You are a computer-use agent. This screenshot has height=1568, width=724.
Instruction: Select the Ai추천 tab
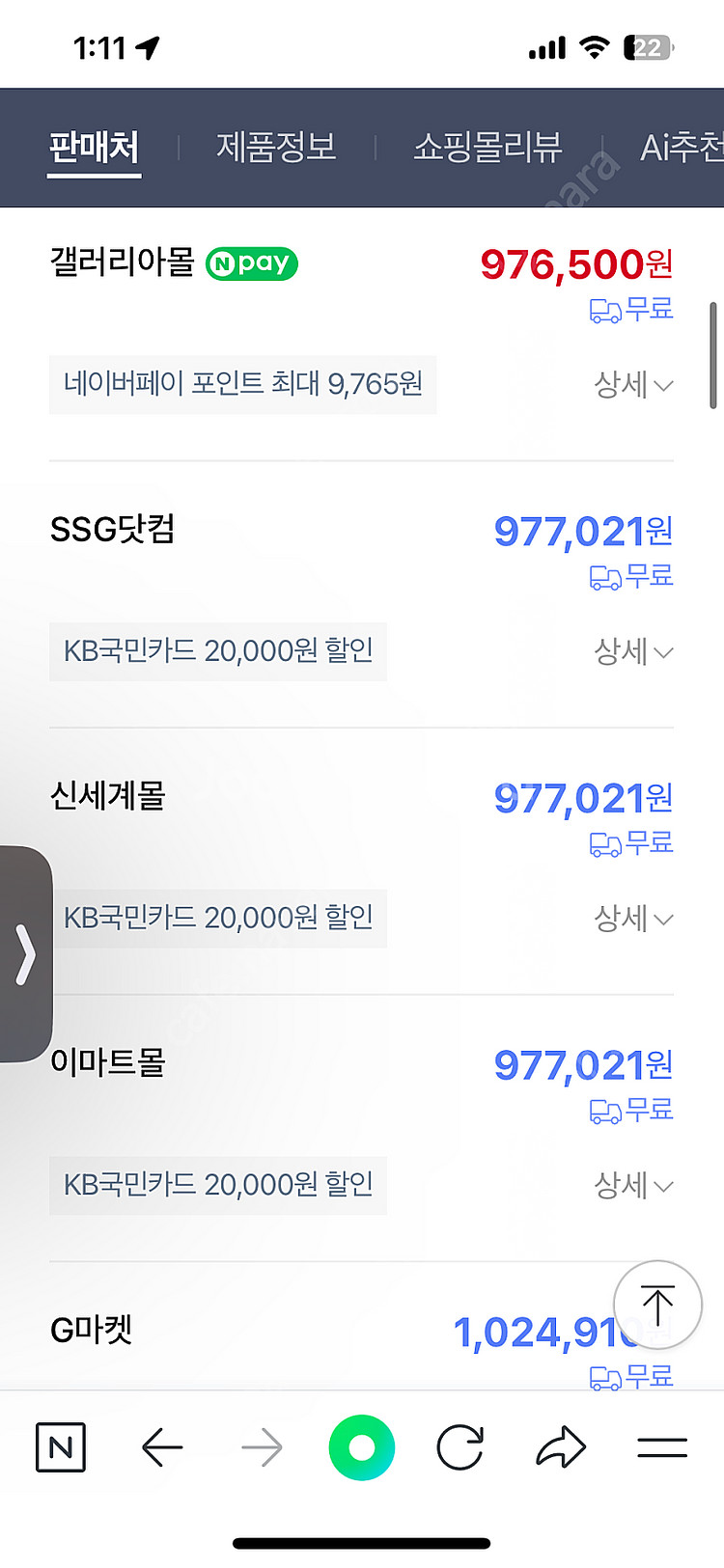point(682,148)
